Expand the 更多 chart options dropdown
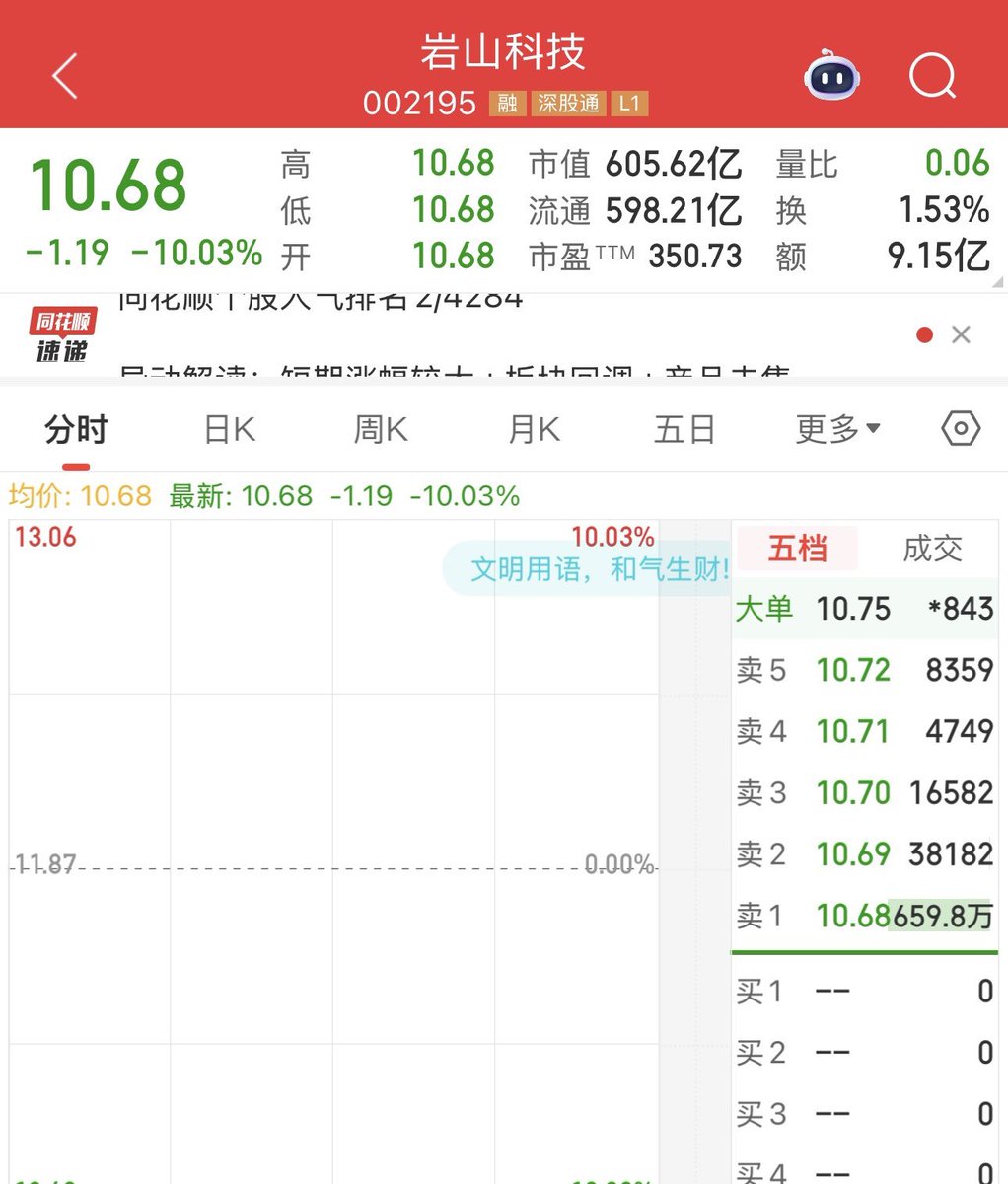Viewport: 1008px width, 1184px height. pyautogui.click(x=837, y=430)
